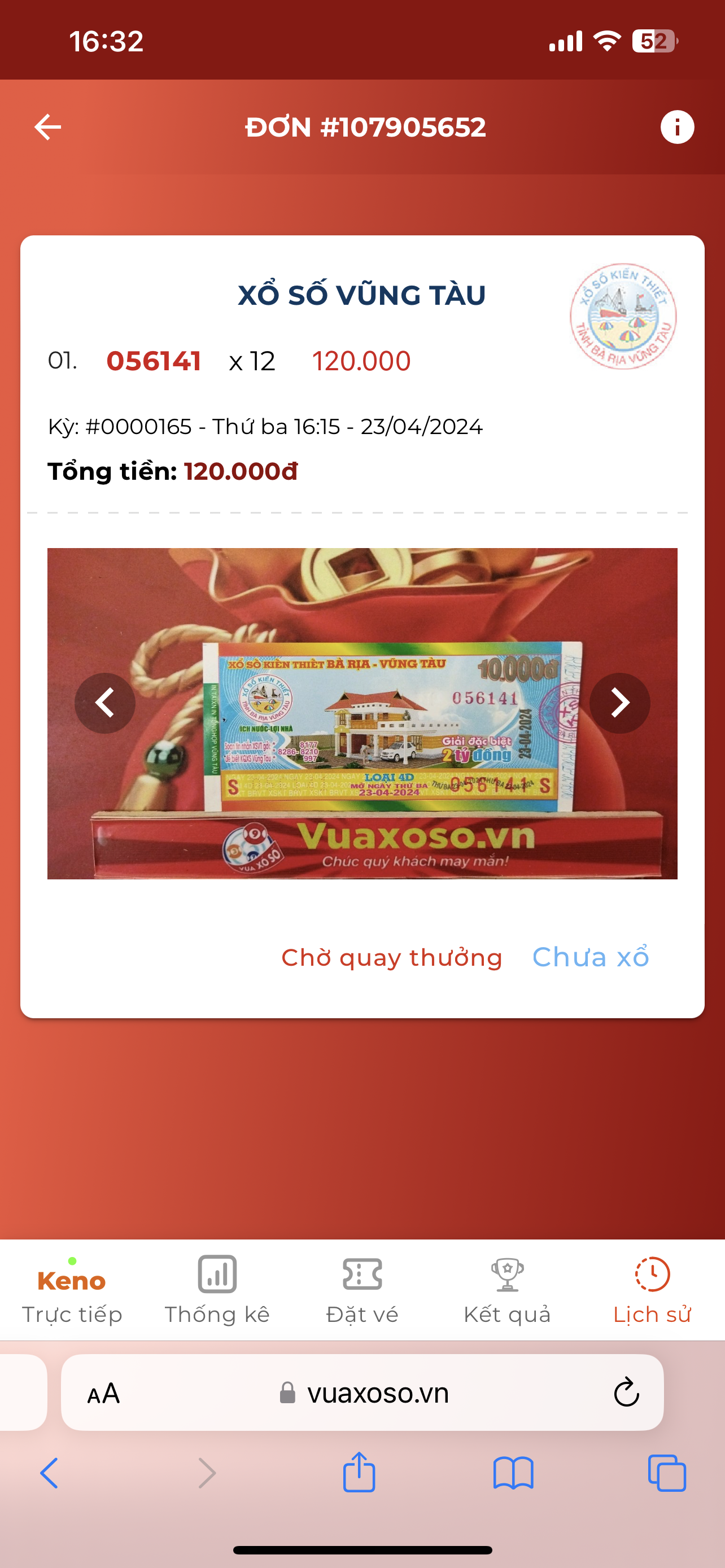The width and height of the screenshot is (725, 1568).
Task: Switch to Keno Trực tiếp tab
Action: coord(72,1290)
